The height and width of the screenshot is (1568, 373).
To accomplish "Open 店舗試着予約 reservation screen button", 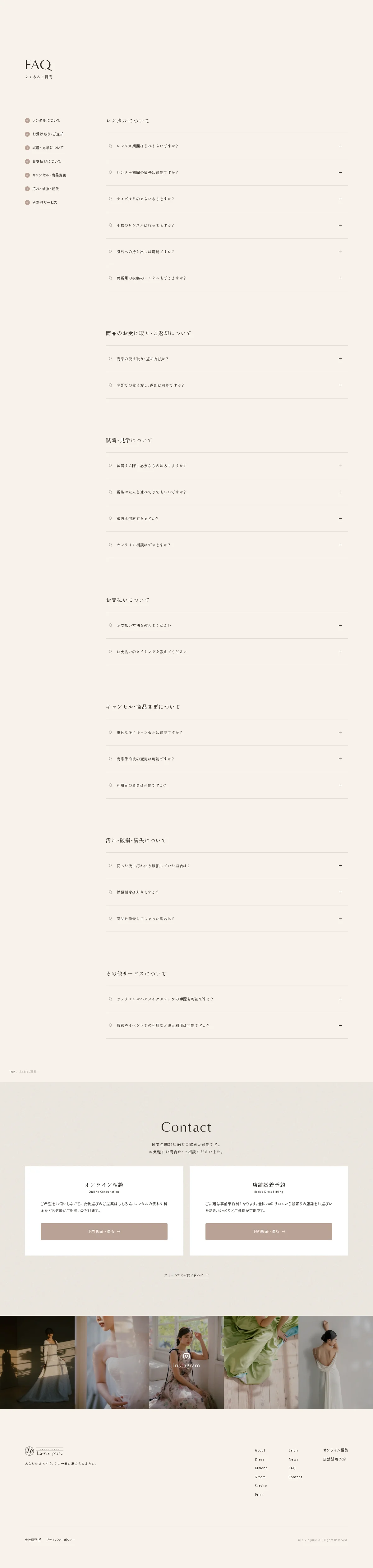I will (269, 1231).
